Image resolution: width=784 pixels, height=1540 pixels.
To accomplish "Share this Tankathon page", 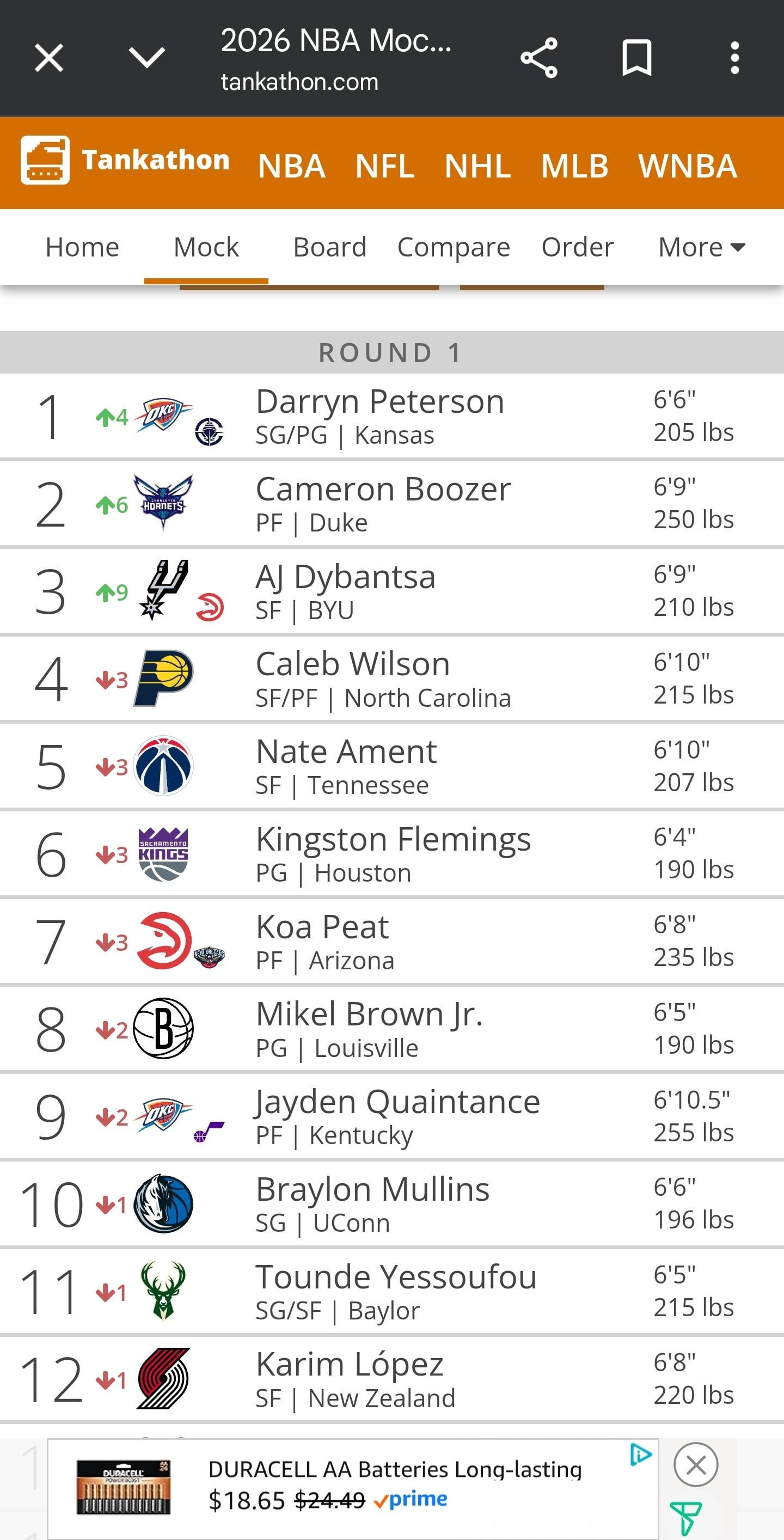I will pos(538,58).
